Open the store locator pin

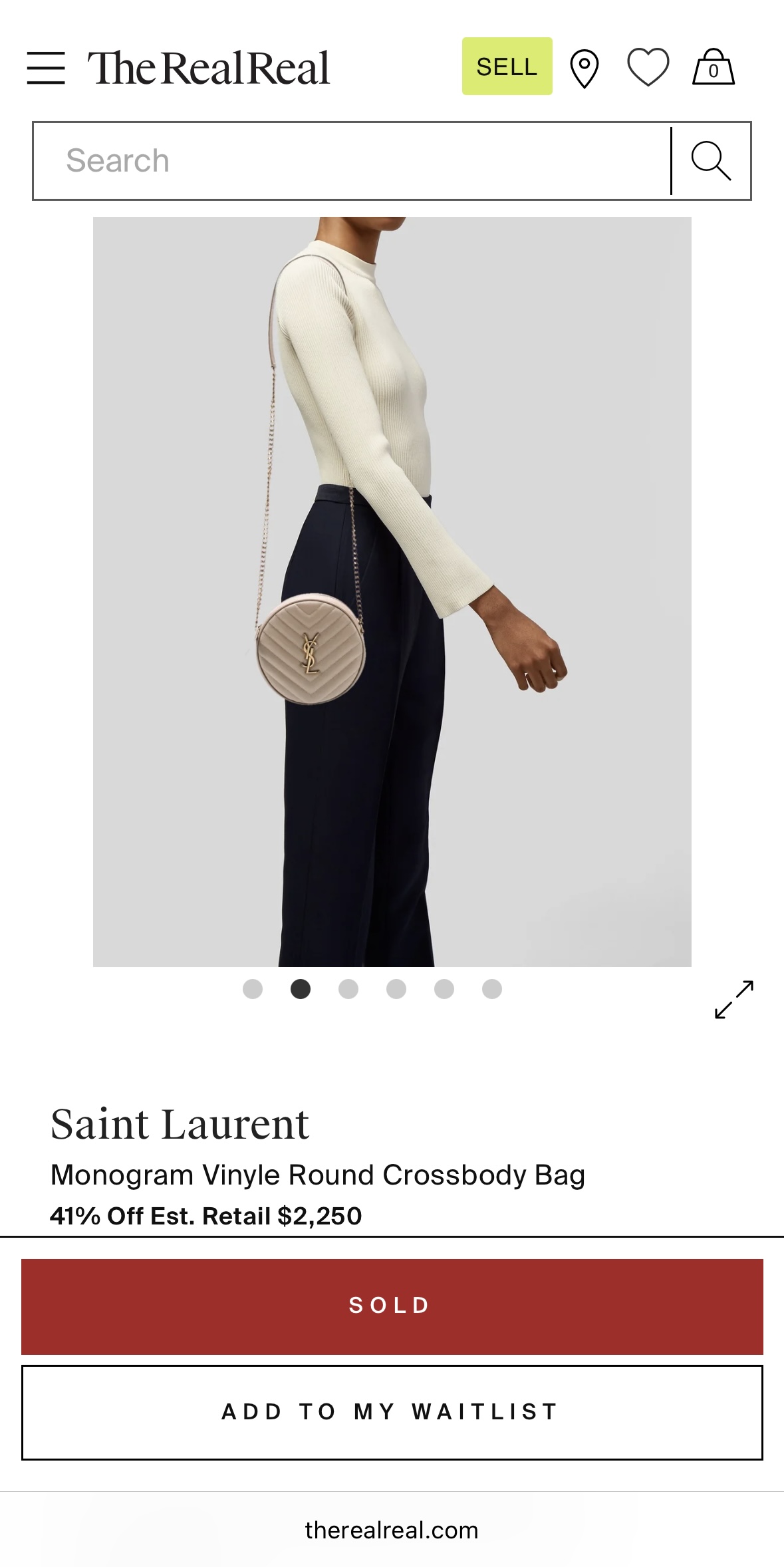[585, 69]
